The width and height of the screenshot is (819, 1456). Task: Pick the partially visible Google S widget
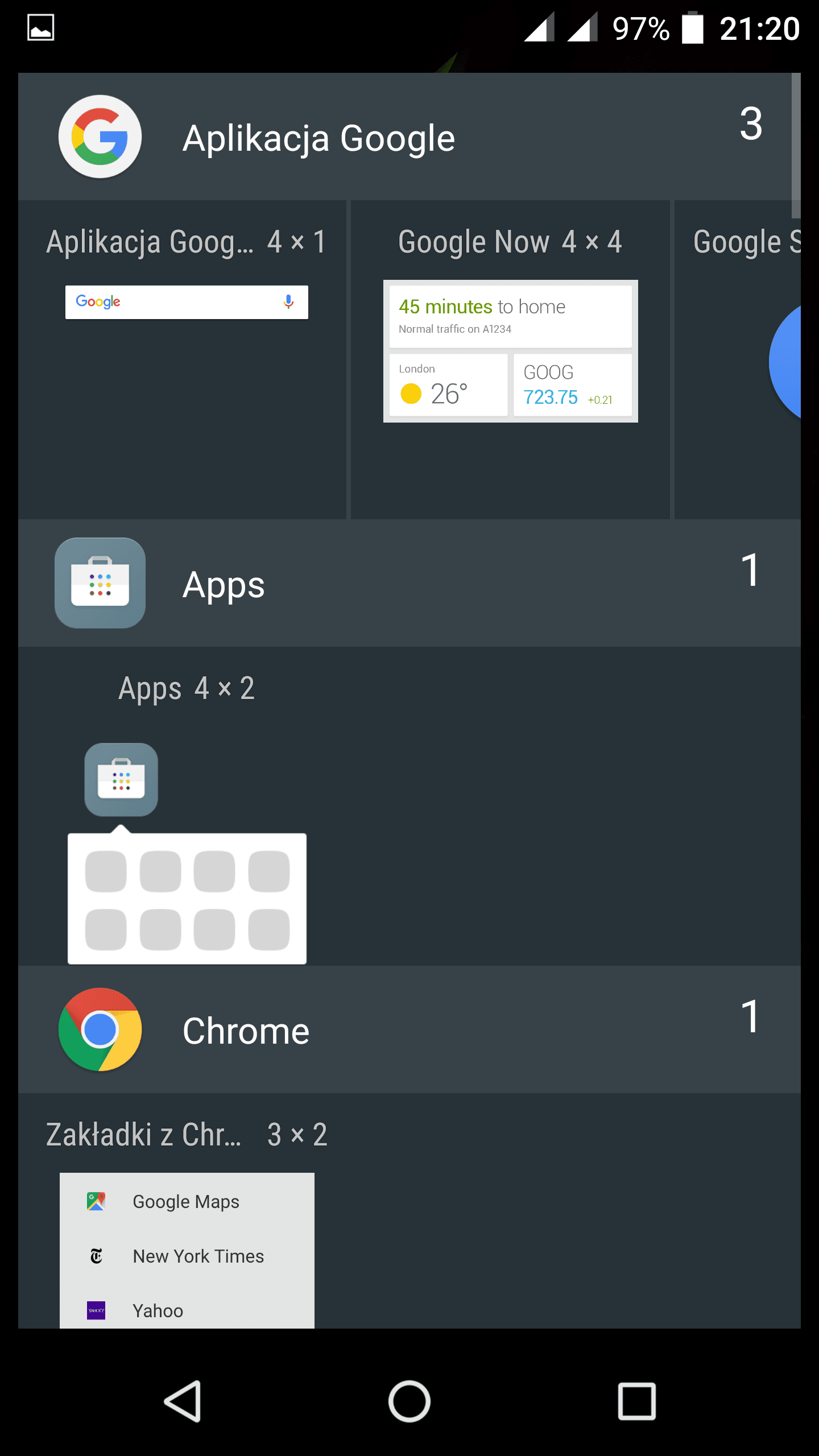point(738,359)
